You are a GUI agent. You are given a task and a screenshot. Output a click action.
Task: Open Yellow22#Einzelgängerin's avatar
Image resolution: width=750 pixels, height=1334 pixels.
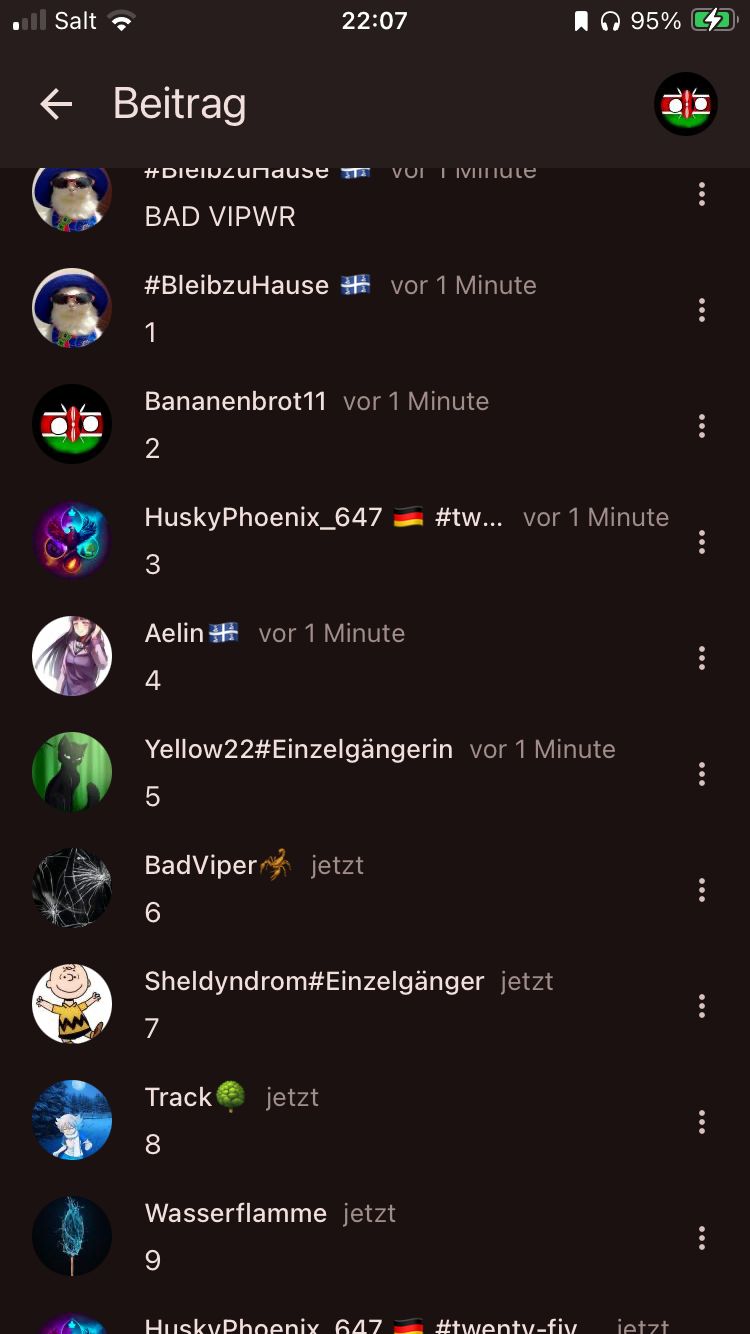[72, 772]
